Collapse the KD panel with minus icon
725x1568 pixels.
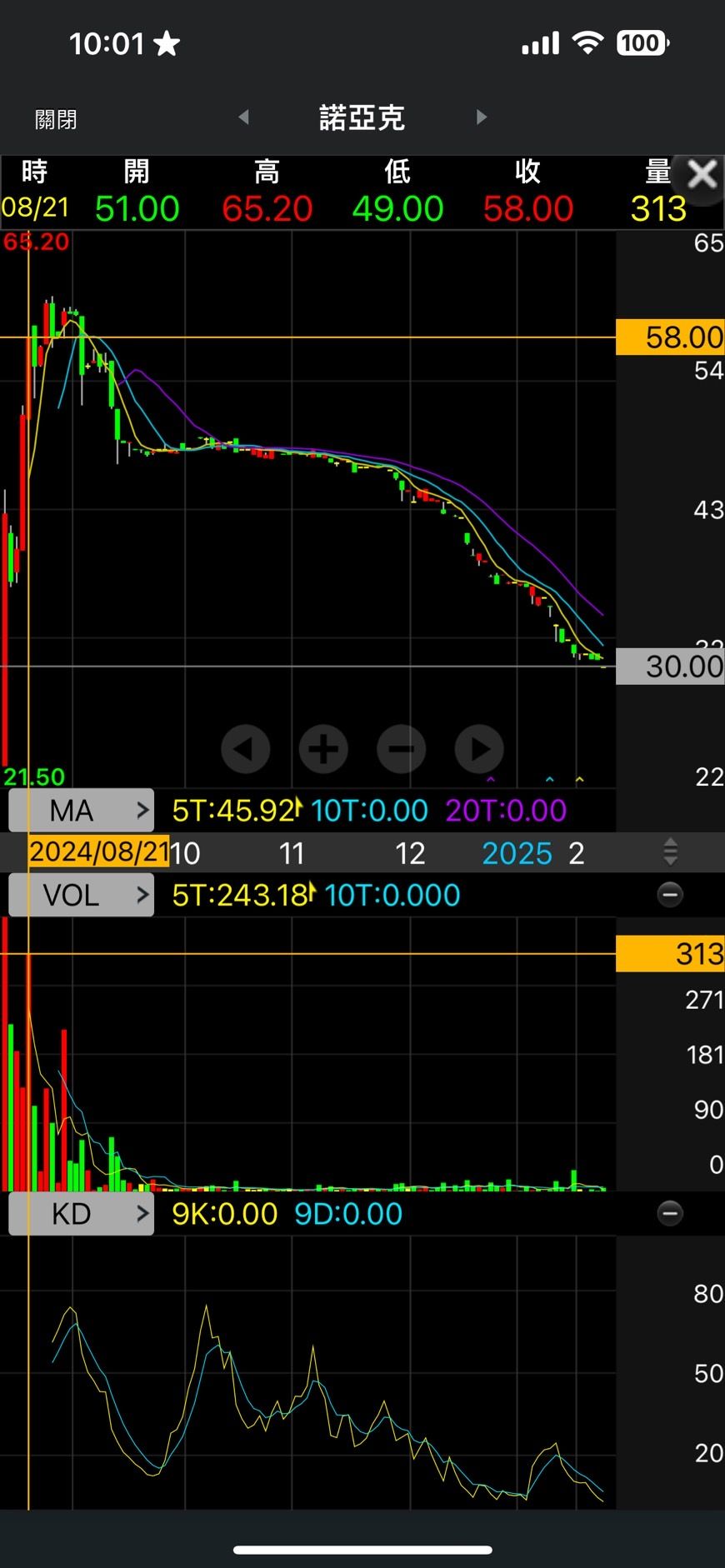pyautogui.click(x=670, y=1213)
